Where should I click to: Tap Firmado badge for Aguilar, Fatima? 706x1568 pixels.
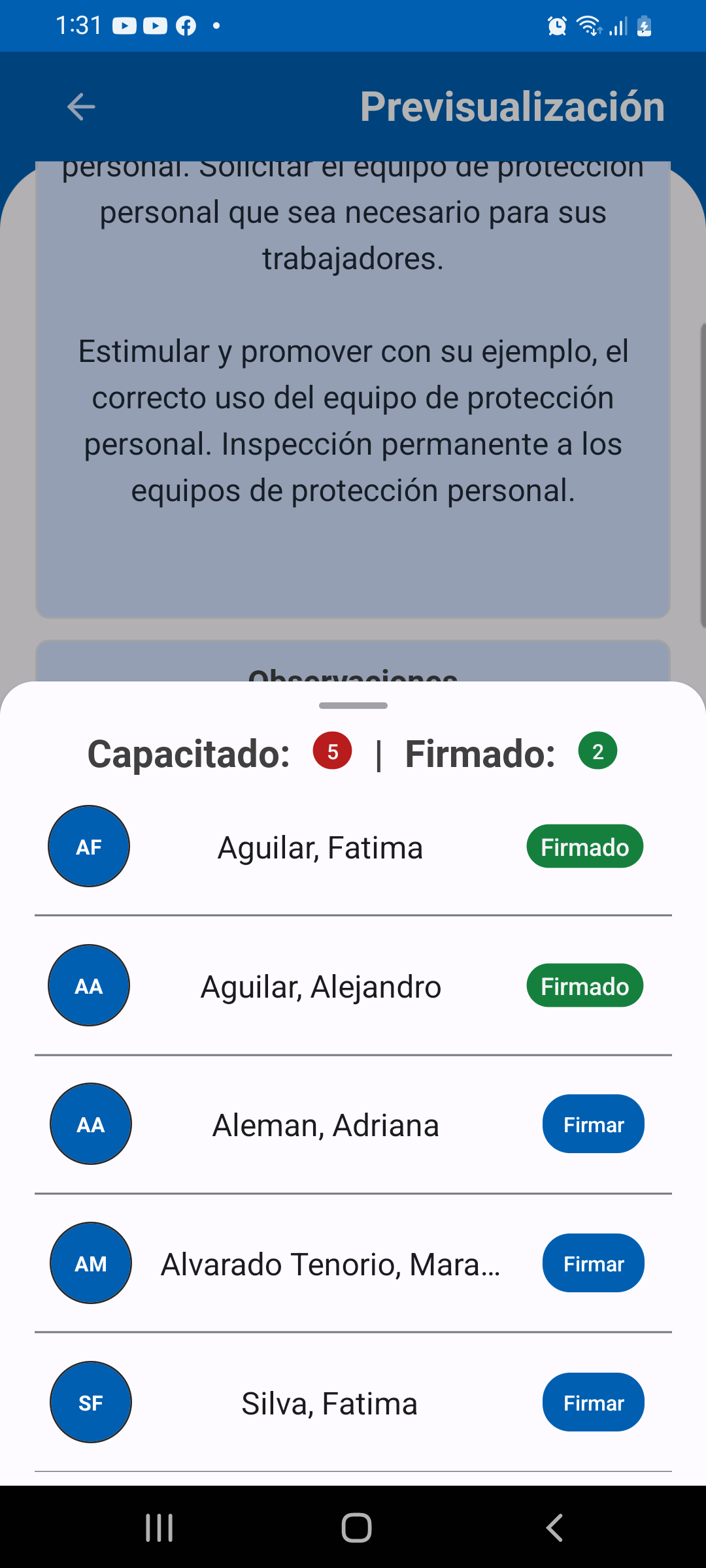coord(584,846)
